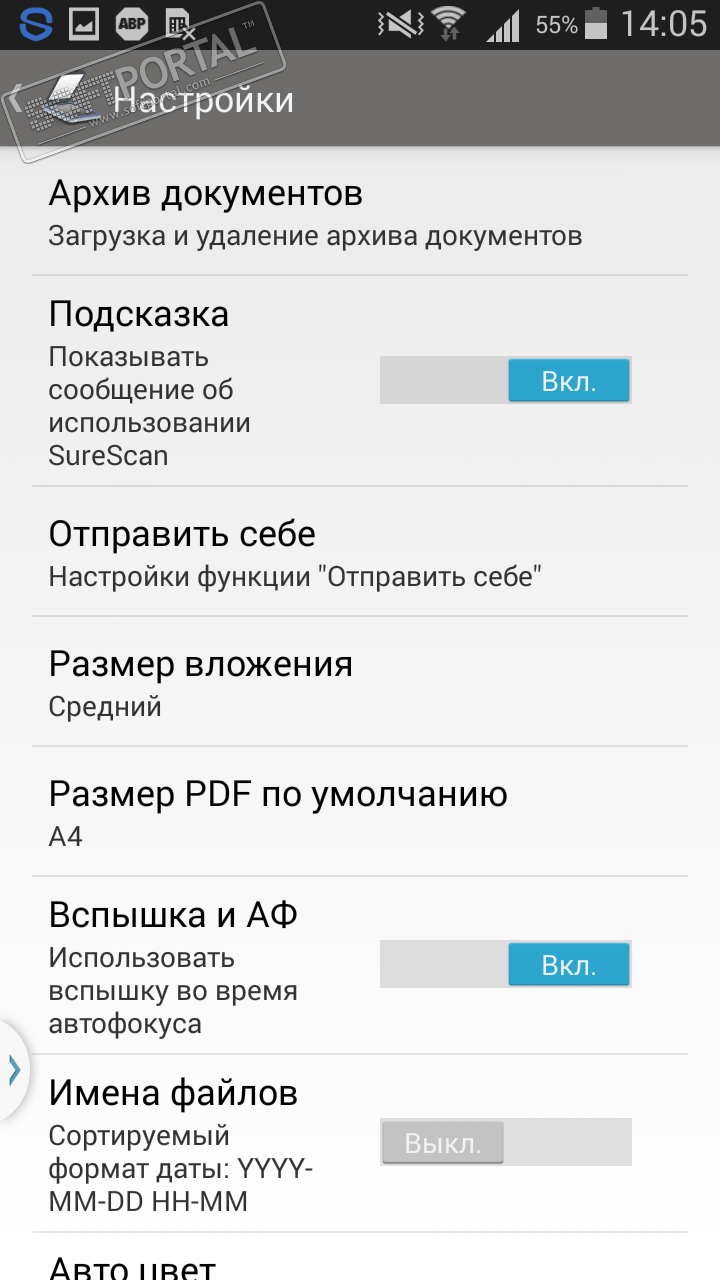This screenshot has height=1280, width=720.
Task: Open Отправить себе settings
Action: coord(360,552)
